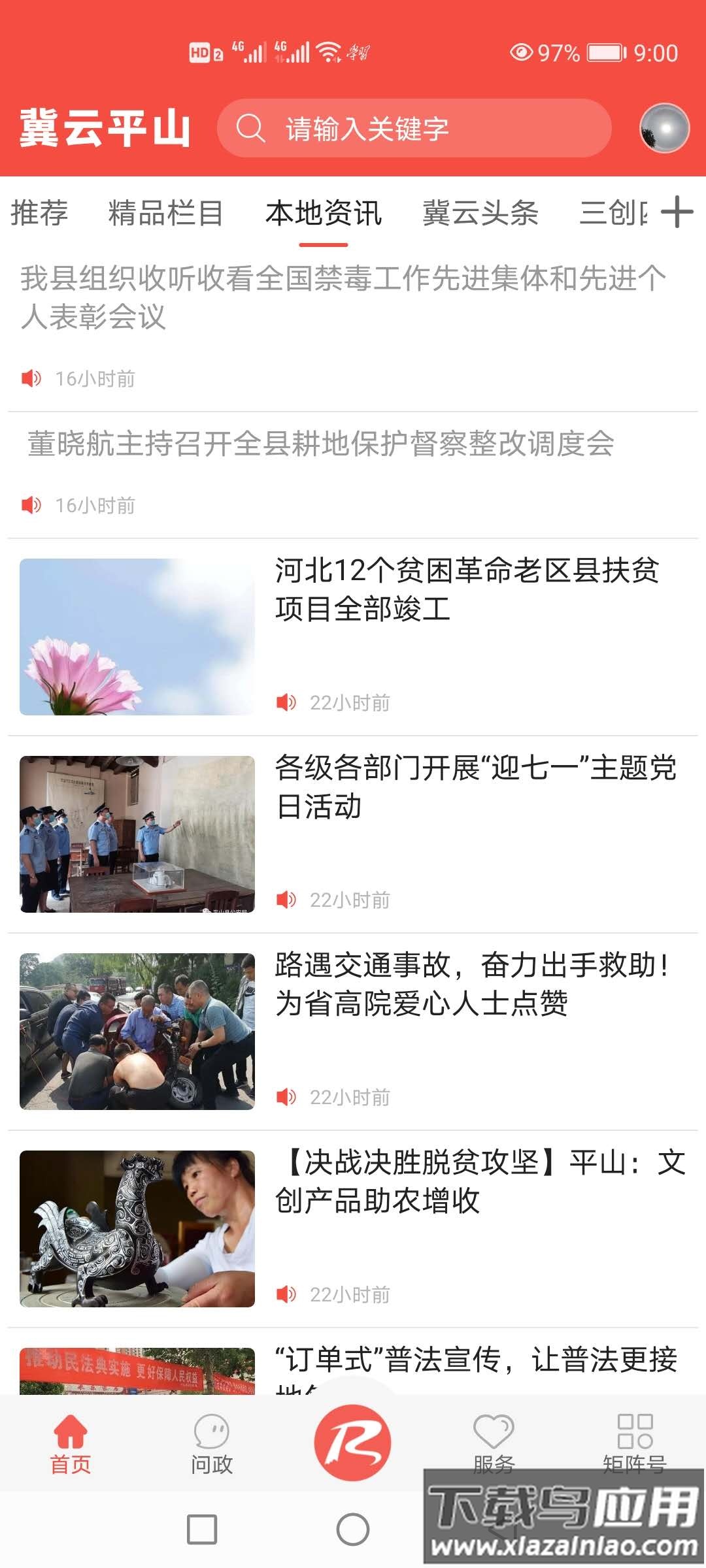
Task: Select the 冀云头条 tab
Action: [x=481, y=214]
